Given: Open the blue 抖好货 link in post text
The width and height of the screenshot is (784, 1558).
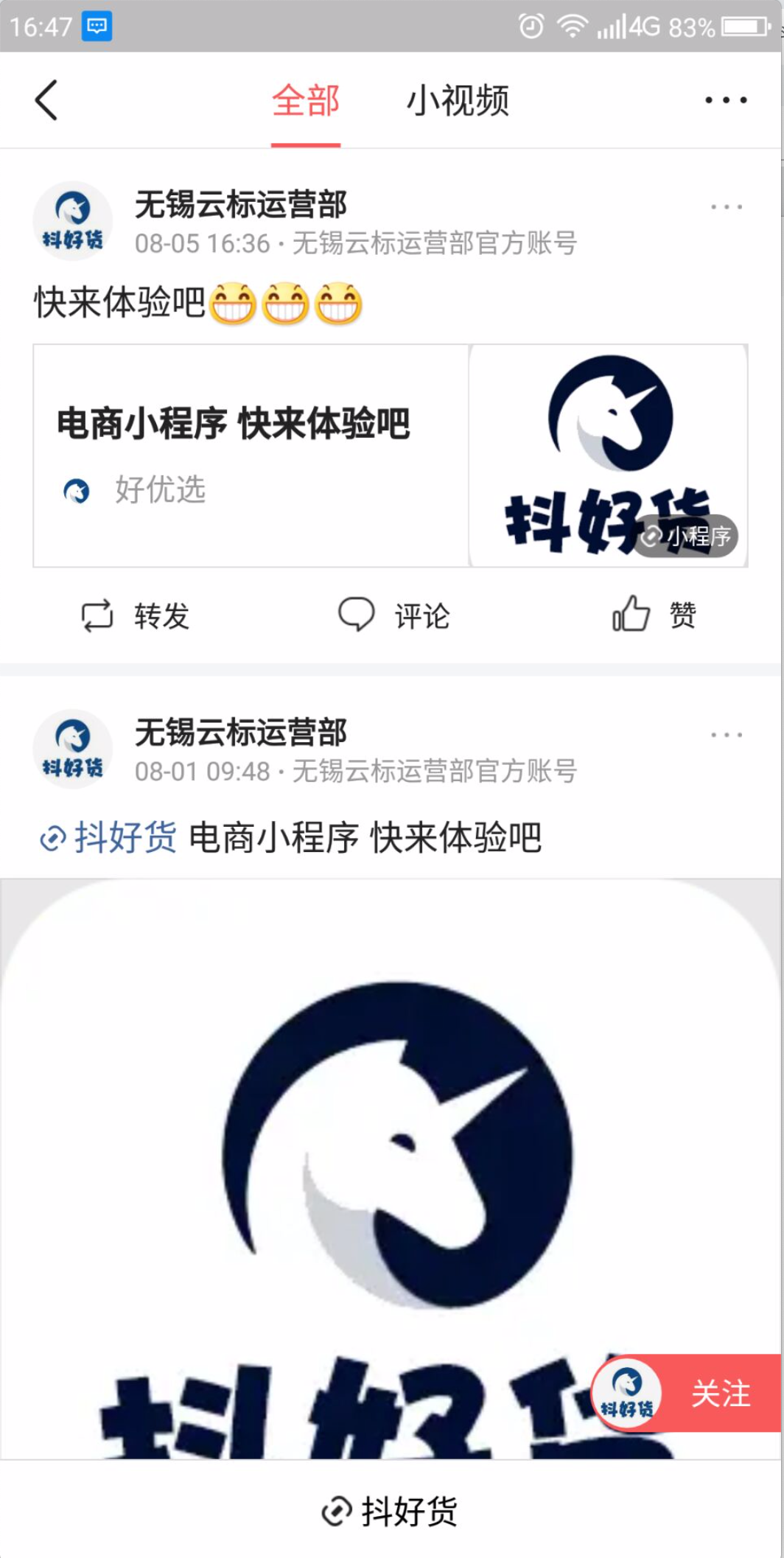Looking at the screenshot, I should click(x=109, y=838).
